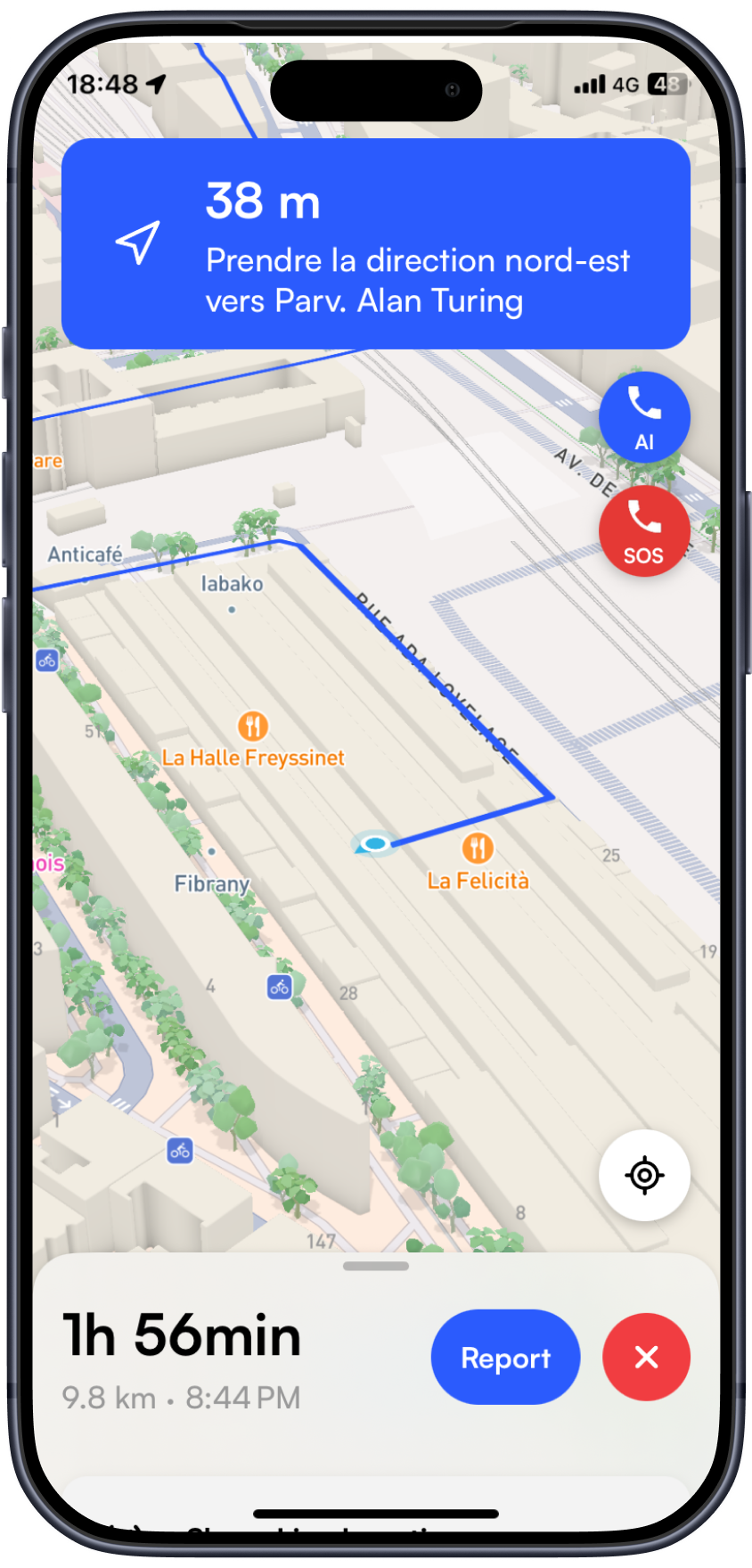
Task: Select La Felicità restaurant marker
Action: (478, 848)
